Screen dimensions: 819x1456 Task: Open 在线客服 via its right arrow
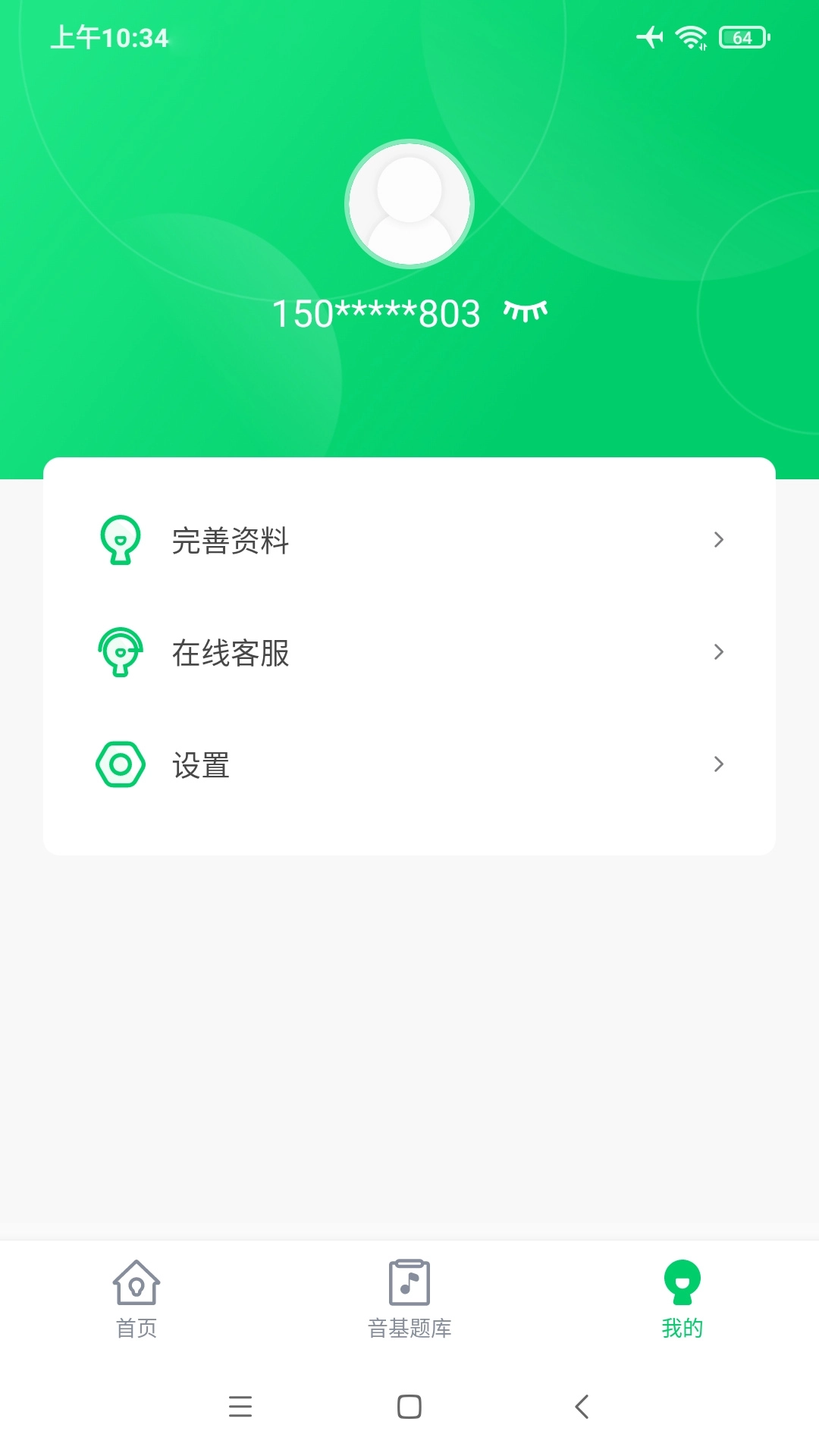point(719,652)
